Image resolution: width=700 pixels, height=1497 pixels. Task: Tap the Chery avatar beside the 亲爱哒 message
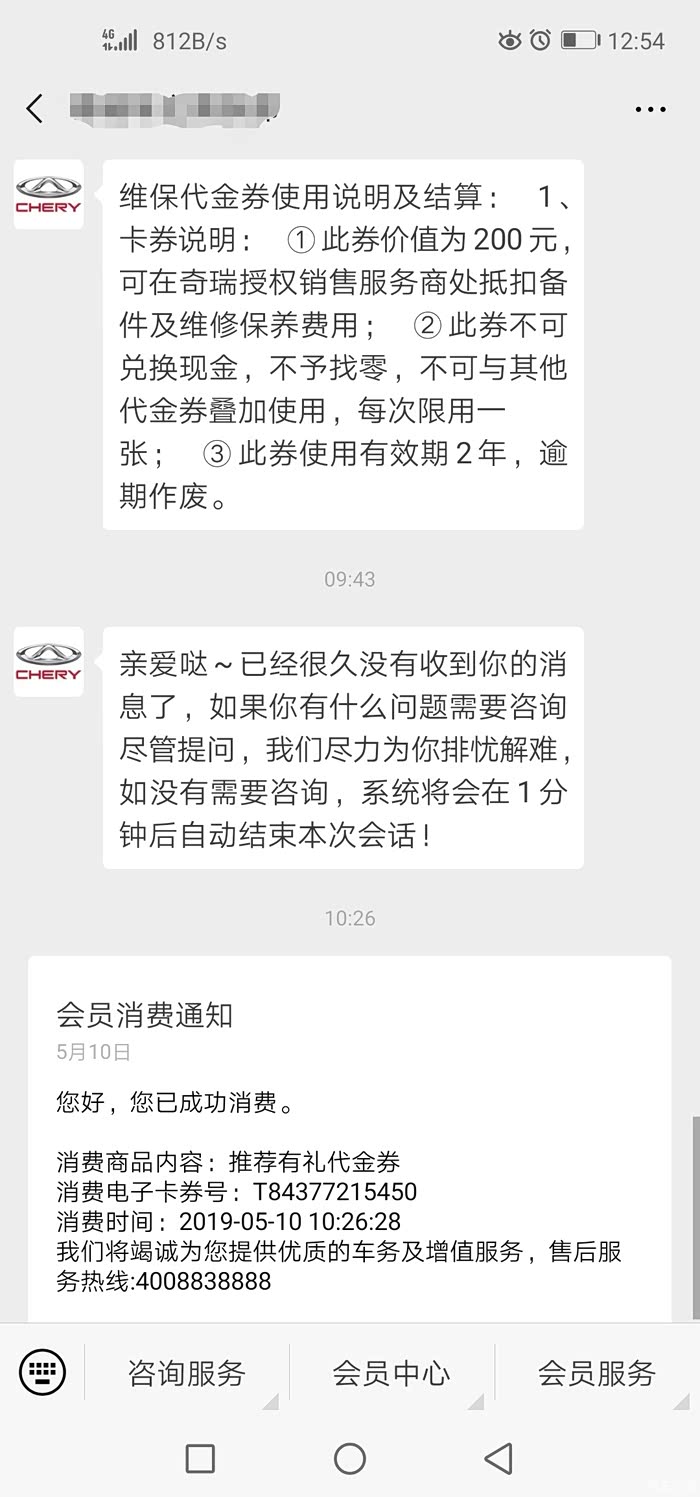point(48,662)
